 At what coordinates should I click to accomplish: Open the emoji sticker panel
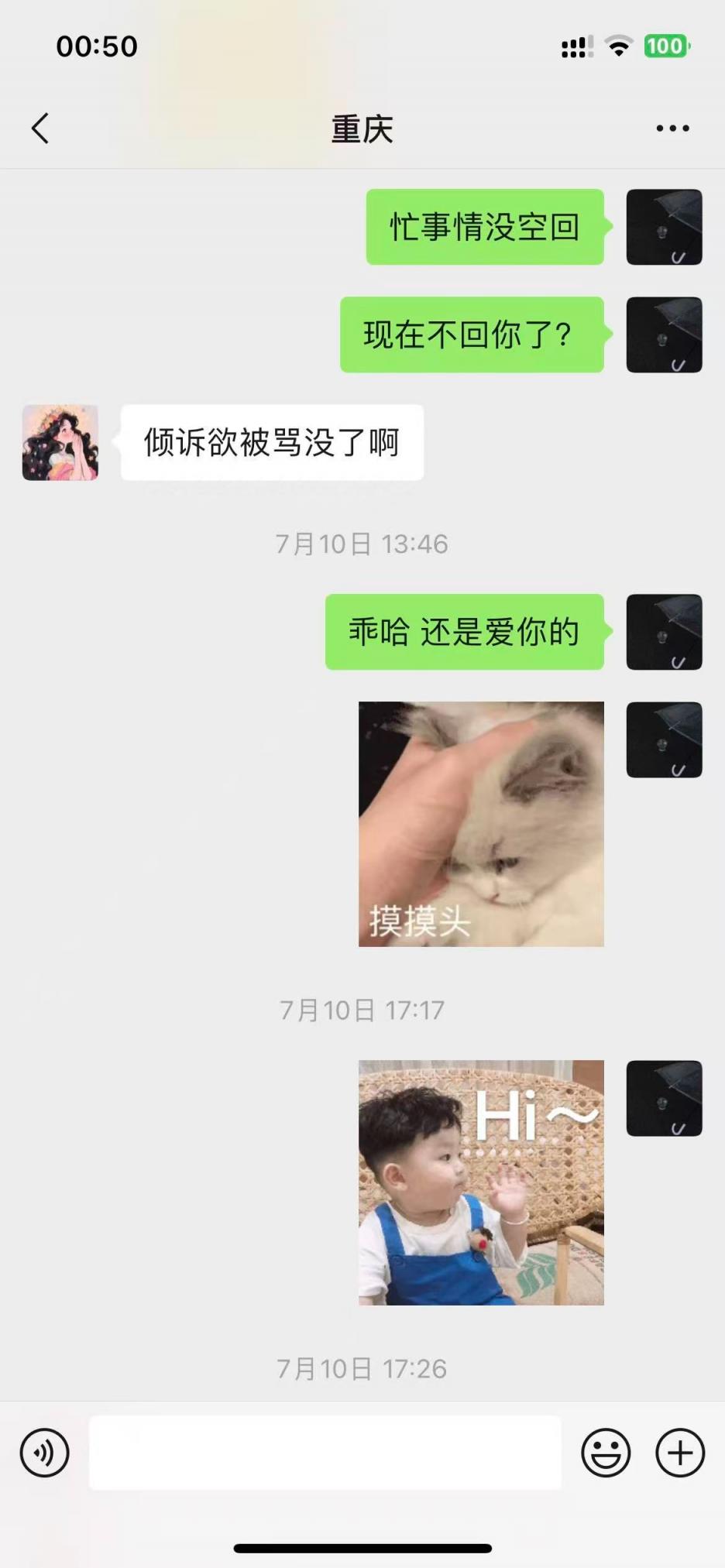tap(605, 1453)
